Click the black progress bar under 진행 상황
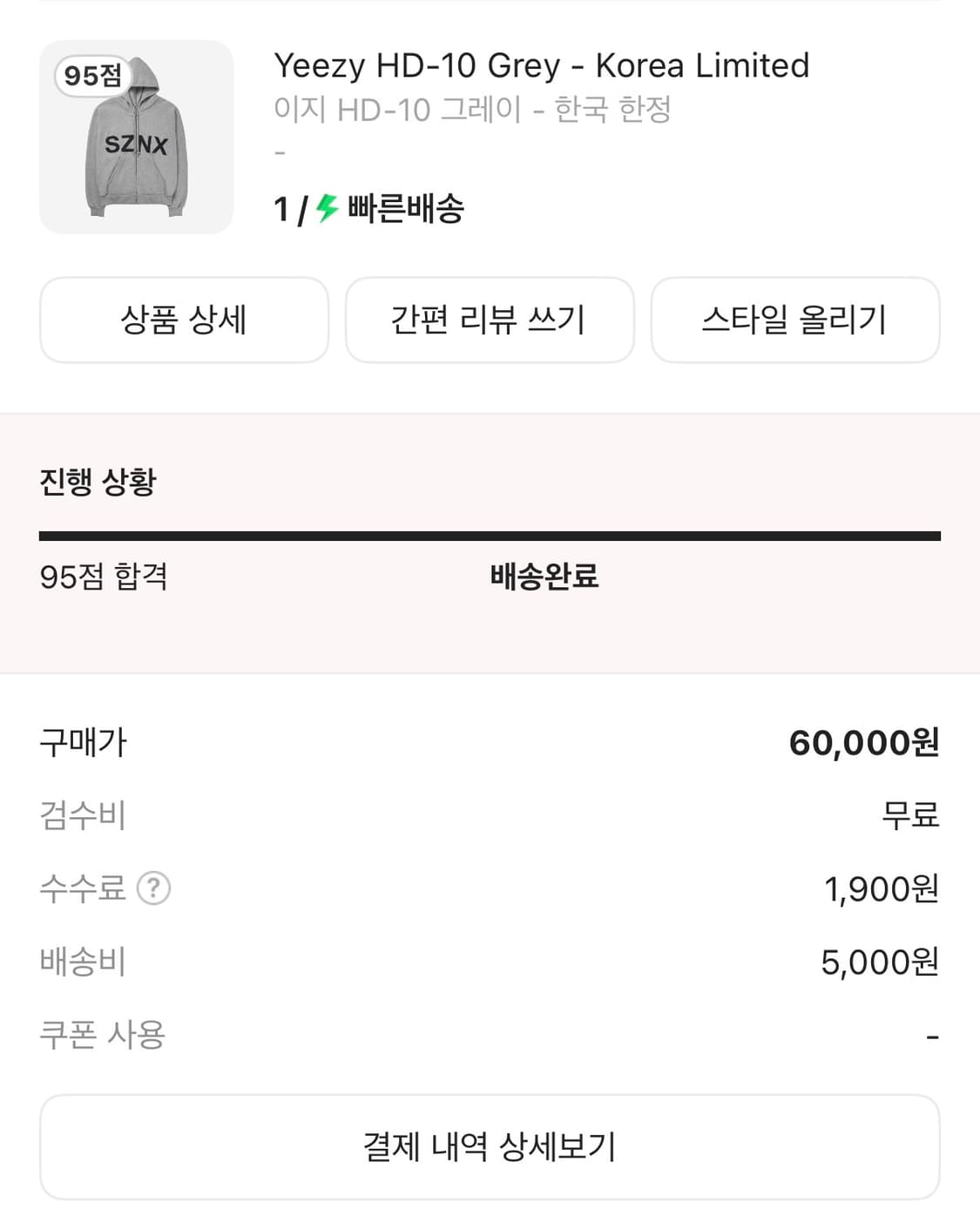This screenshot has height=1229, width=980. click(490, 532)
